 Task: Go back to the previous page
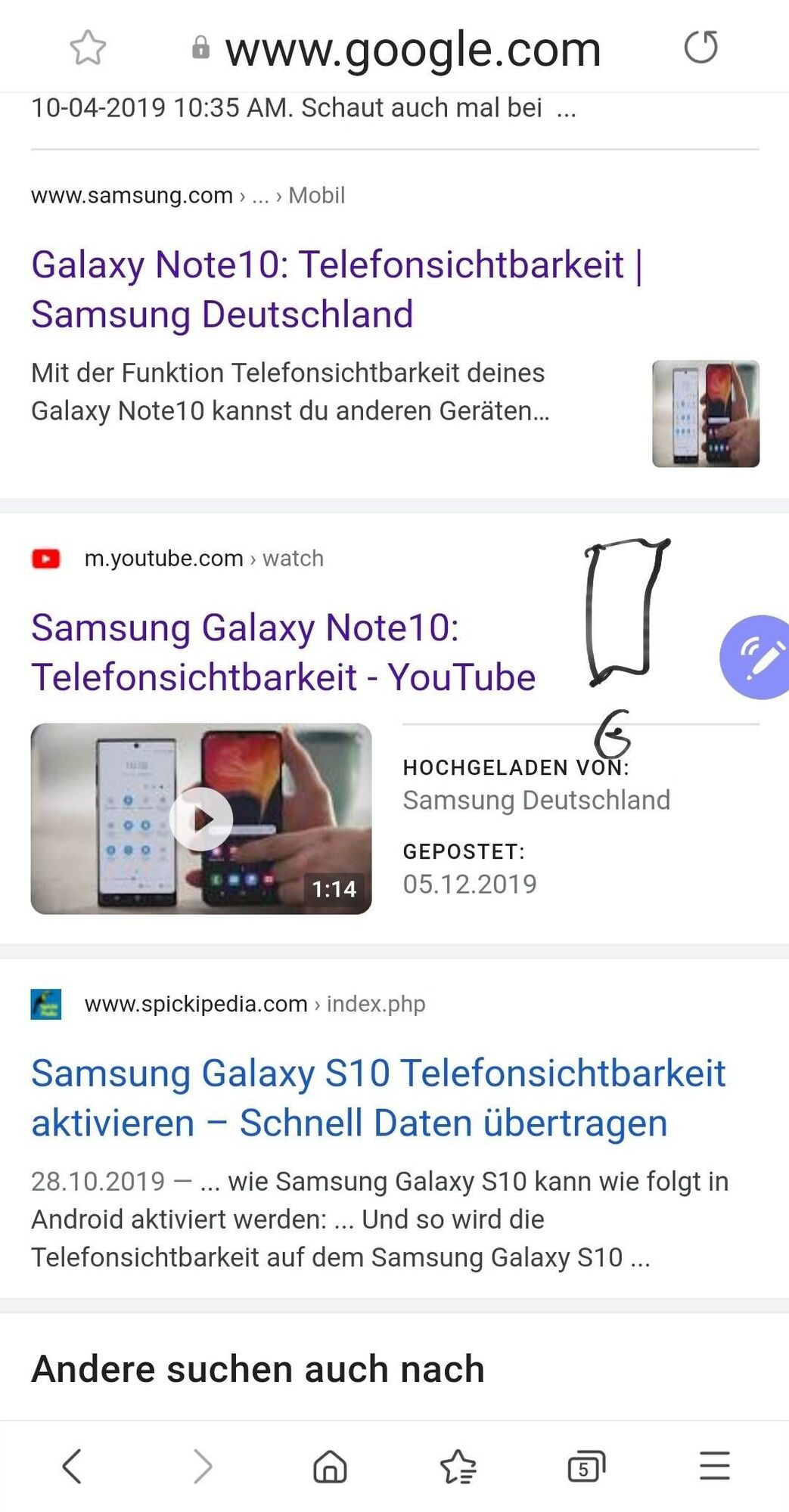(72, 1466)
